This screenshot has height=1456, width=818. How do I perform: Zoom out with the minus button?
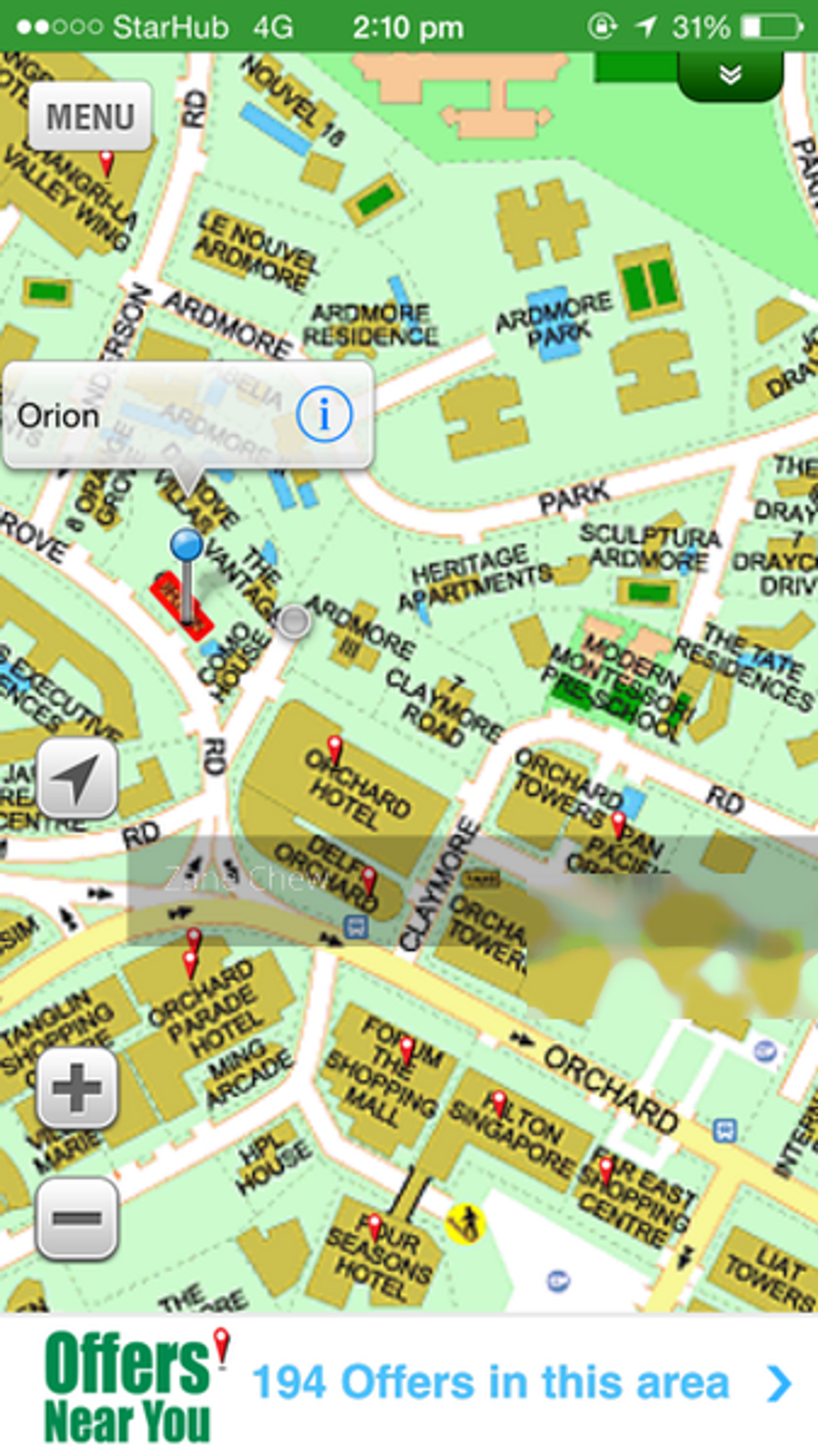(77, 1218)
